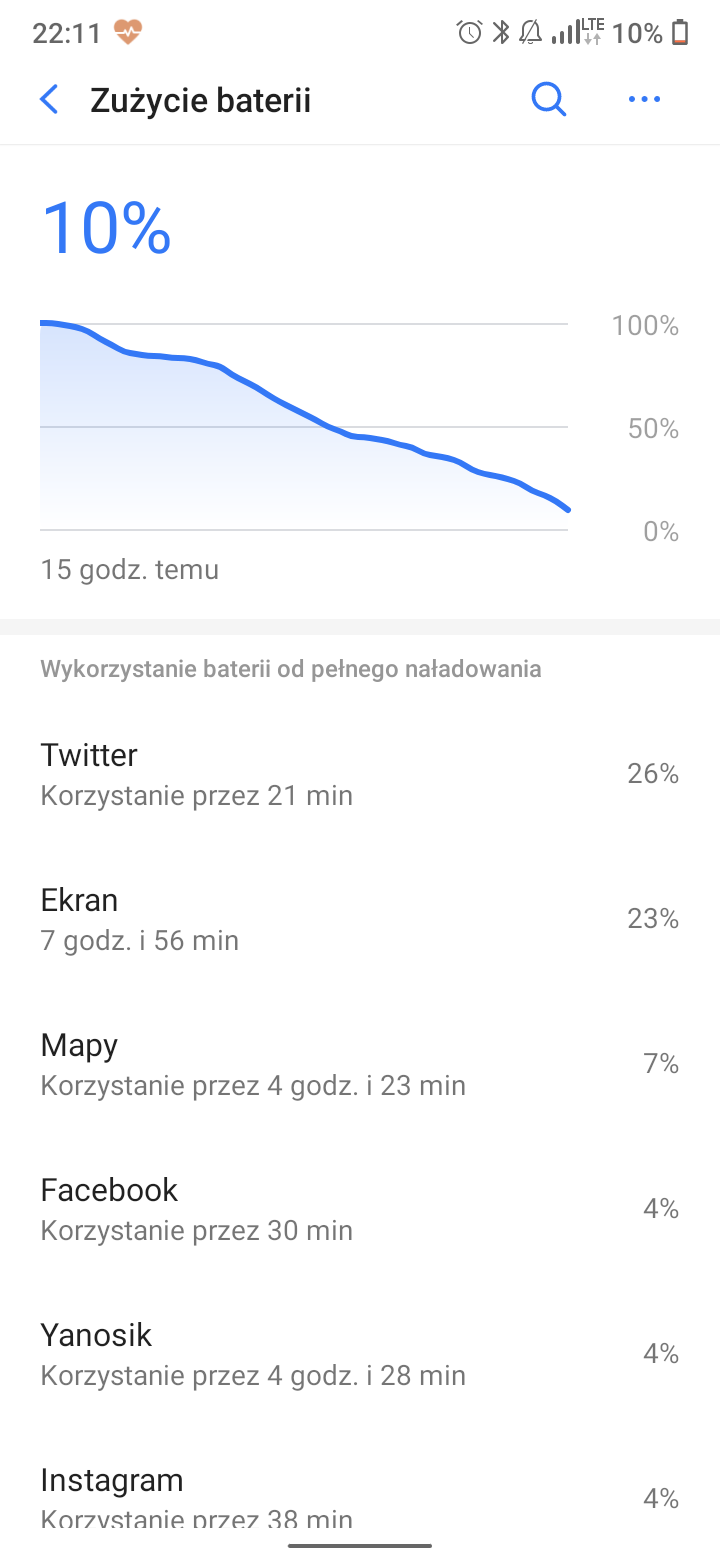Open the search magnifier icon

coord(548,99)
